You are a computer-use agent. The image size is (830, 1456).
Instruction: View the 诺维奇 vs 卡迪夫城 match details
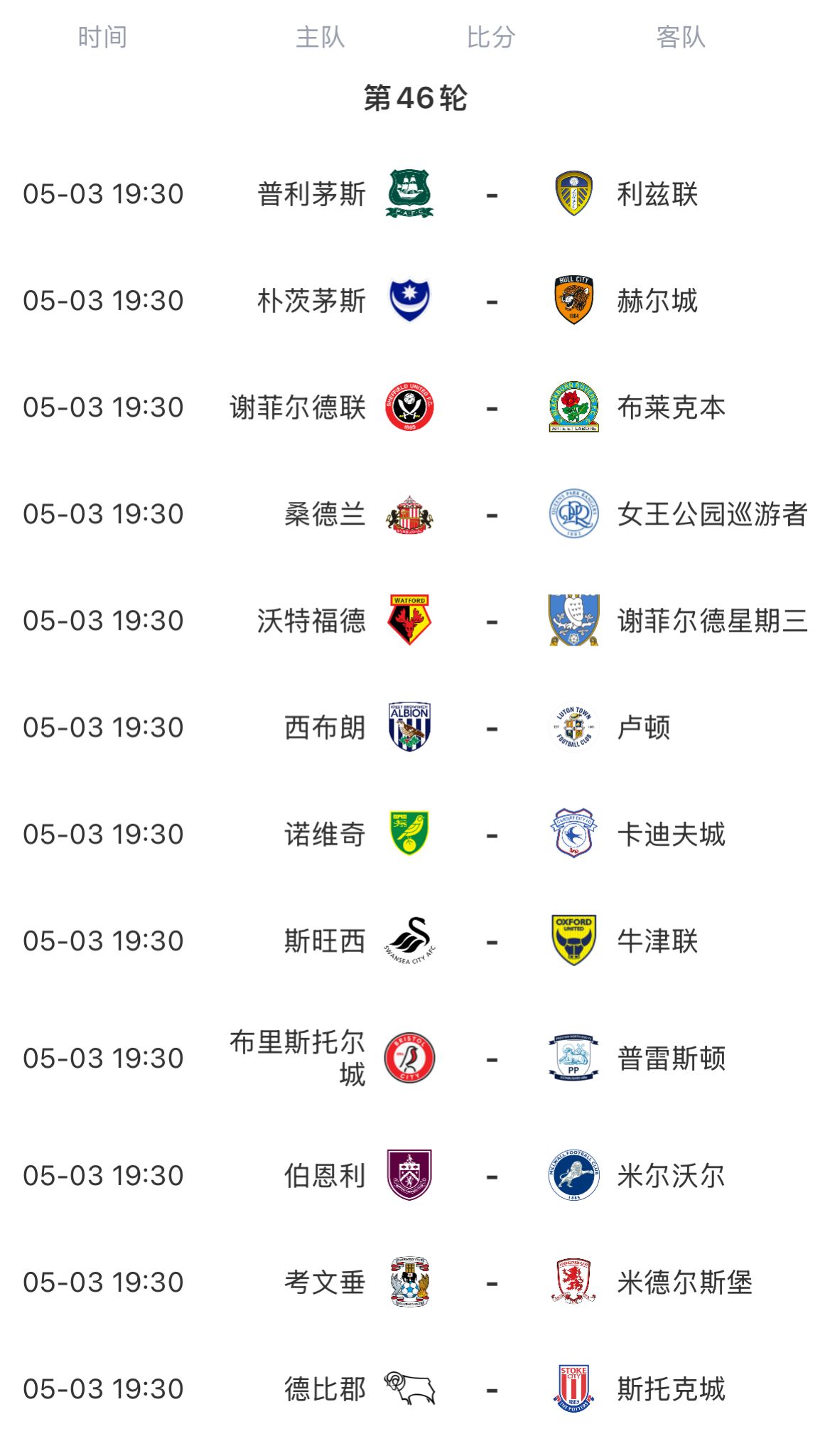[x=490, y=834]
